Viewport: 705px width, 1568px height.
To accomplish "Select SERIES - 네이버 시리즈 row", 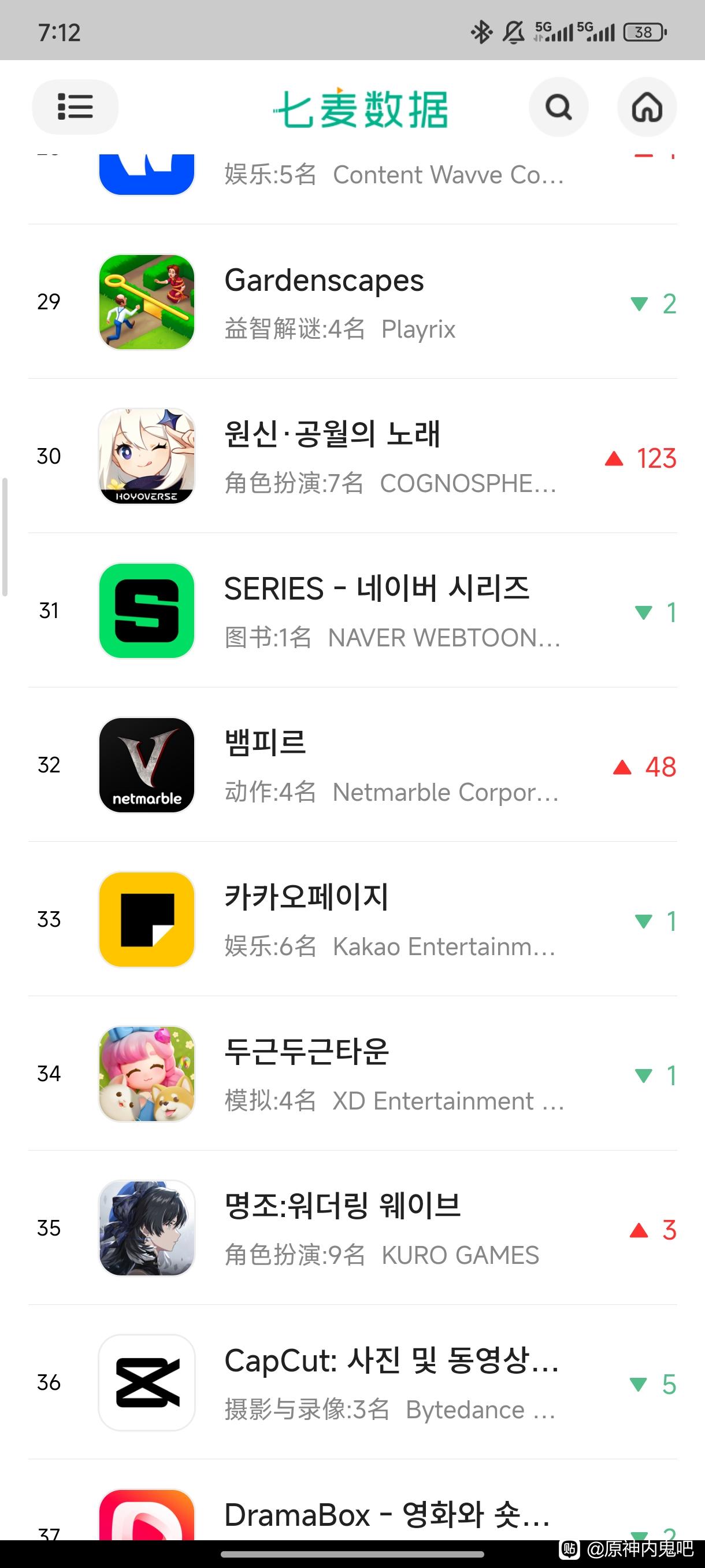I will point(353,611).
